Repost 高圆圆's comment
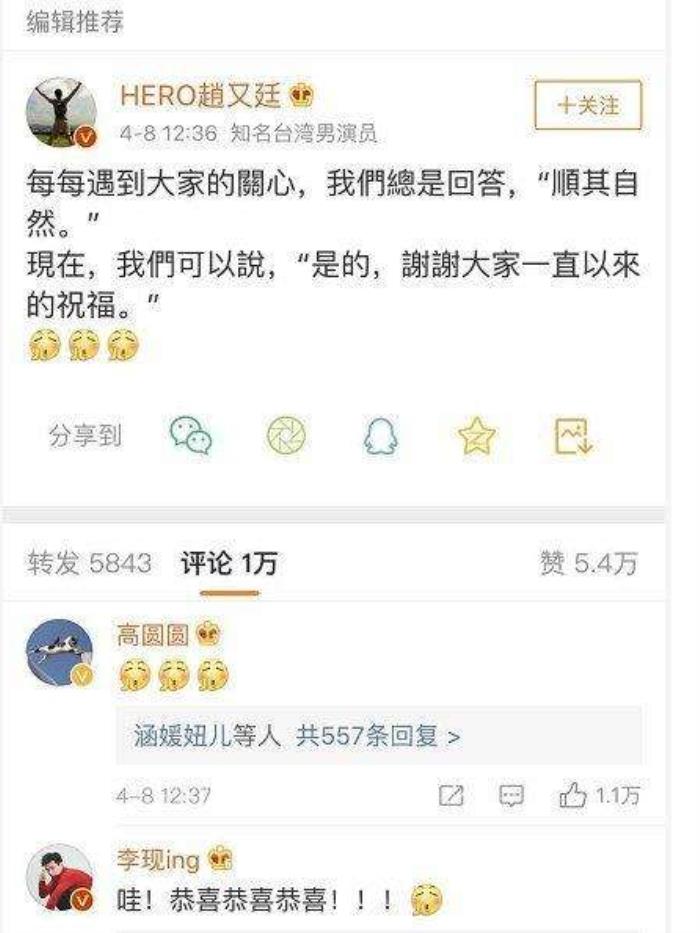This screenshot has height=933, width=700. pyautogui.click(x=452, y=796)
